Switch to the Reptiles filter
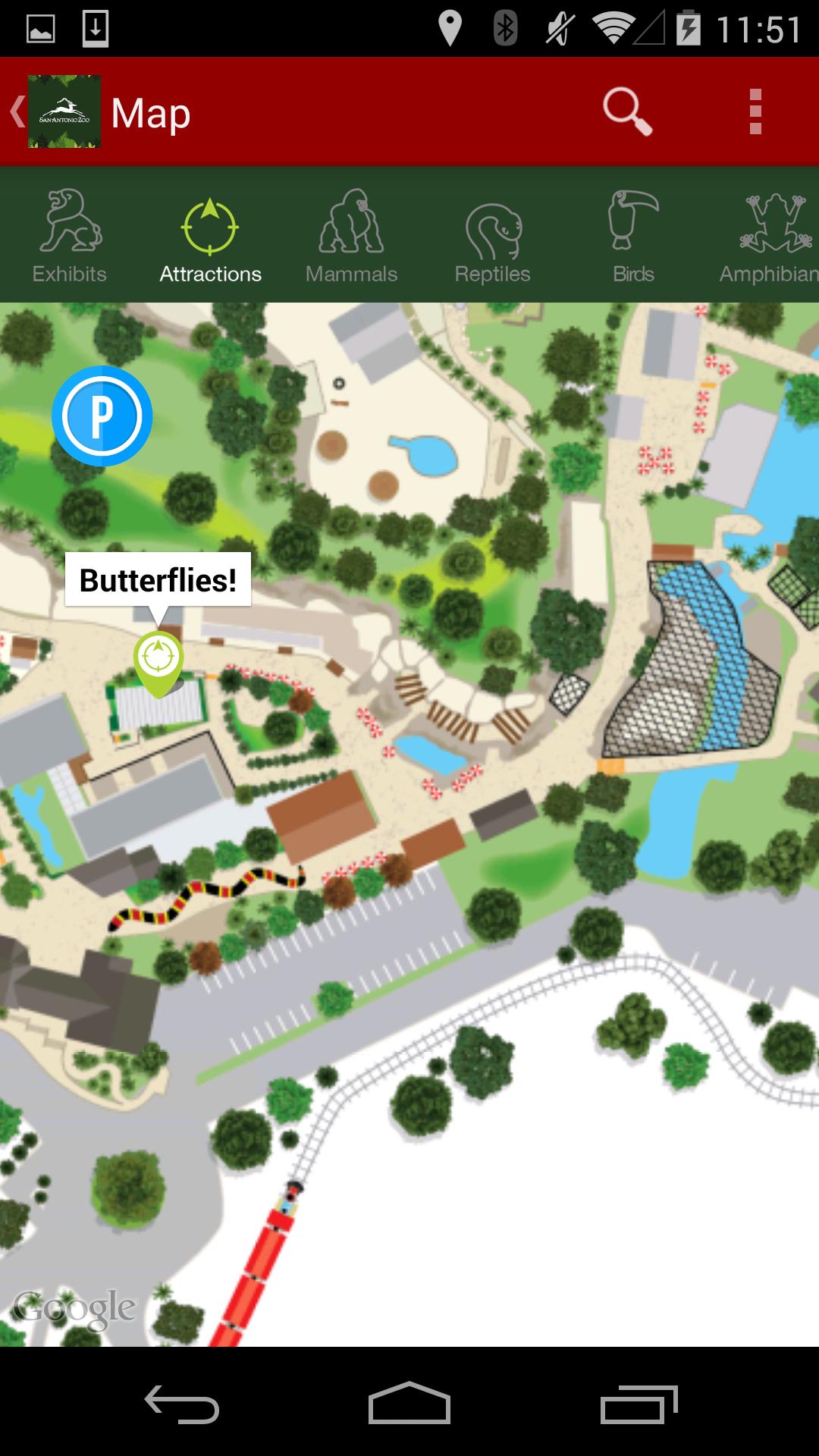Image resolution: width=819 pixels, height=1456 pixels. 492,235
